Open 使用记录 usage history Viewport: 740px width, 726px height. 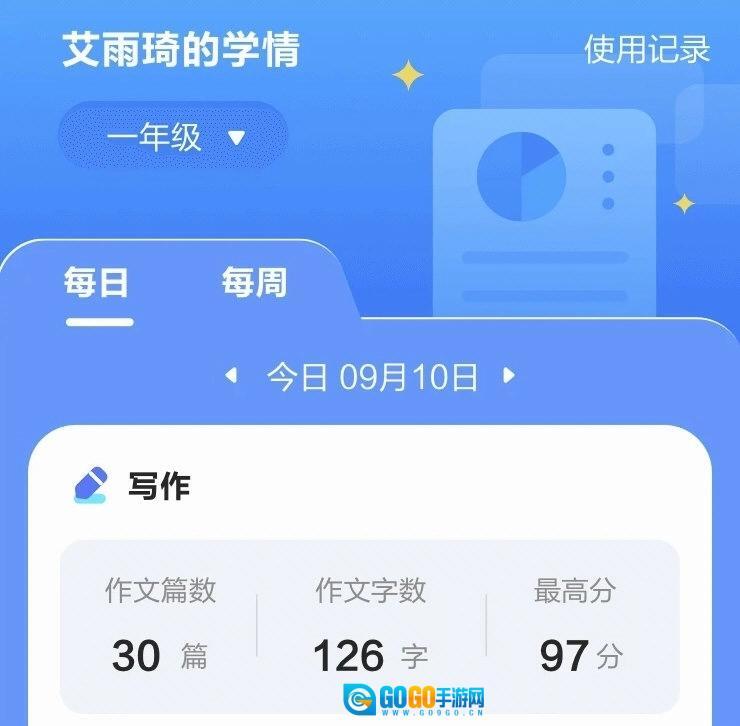click(x=646, y=50)
